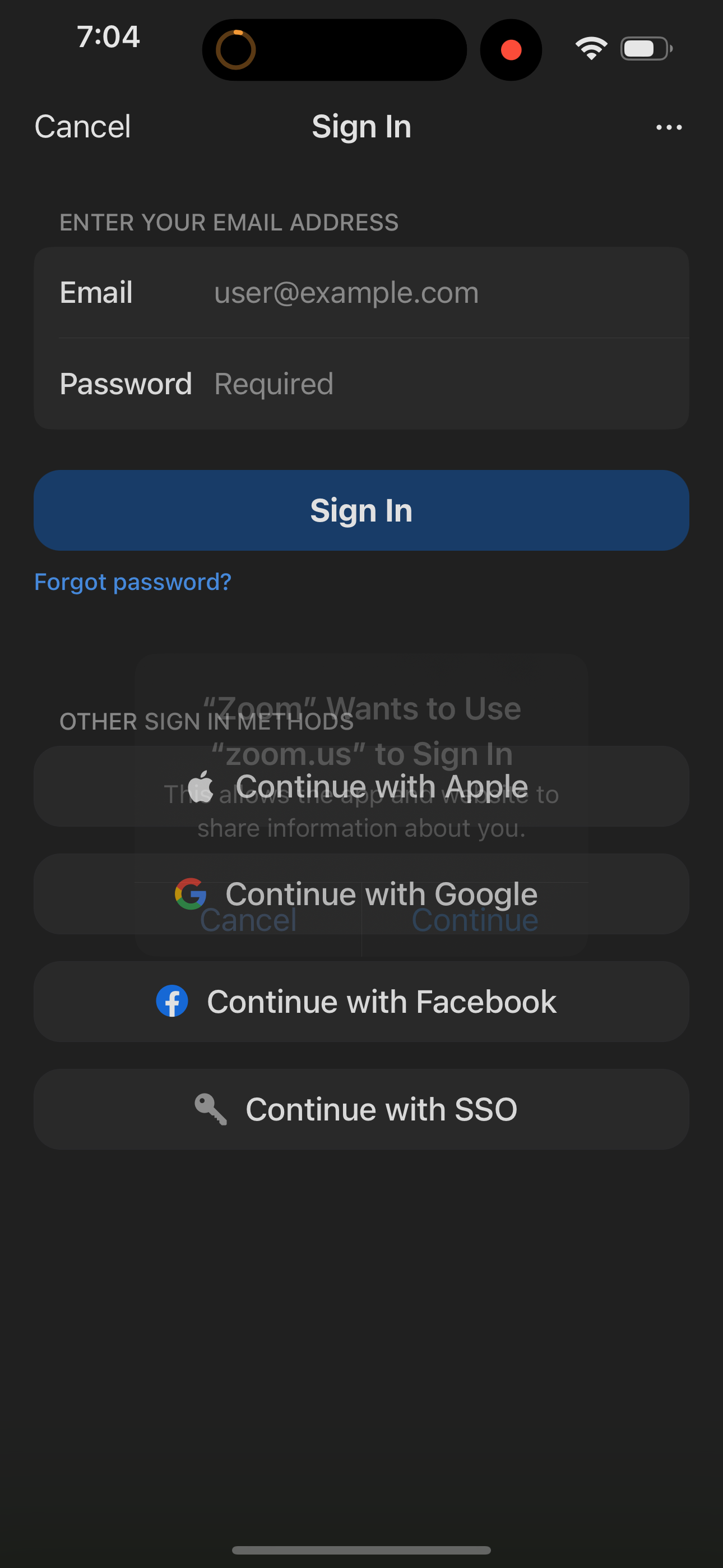Tap the battery indicator icon
This screenshot has height=1568, width=723.
[x=645, y=48]
